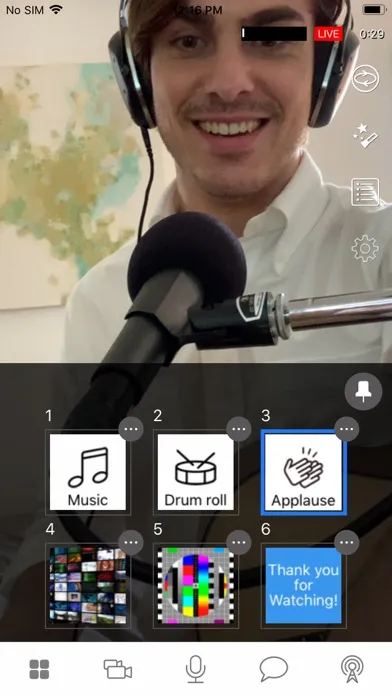Show the Thank you for Watching tile

[x=304, y=585]
